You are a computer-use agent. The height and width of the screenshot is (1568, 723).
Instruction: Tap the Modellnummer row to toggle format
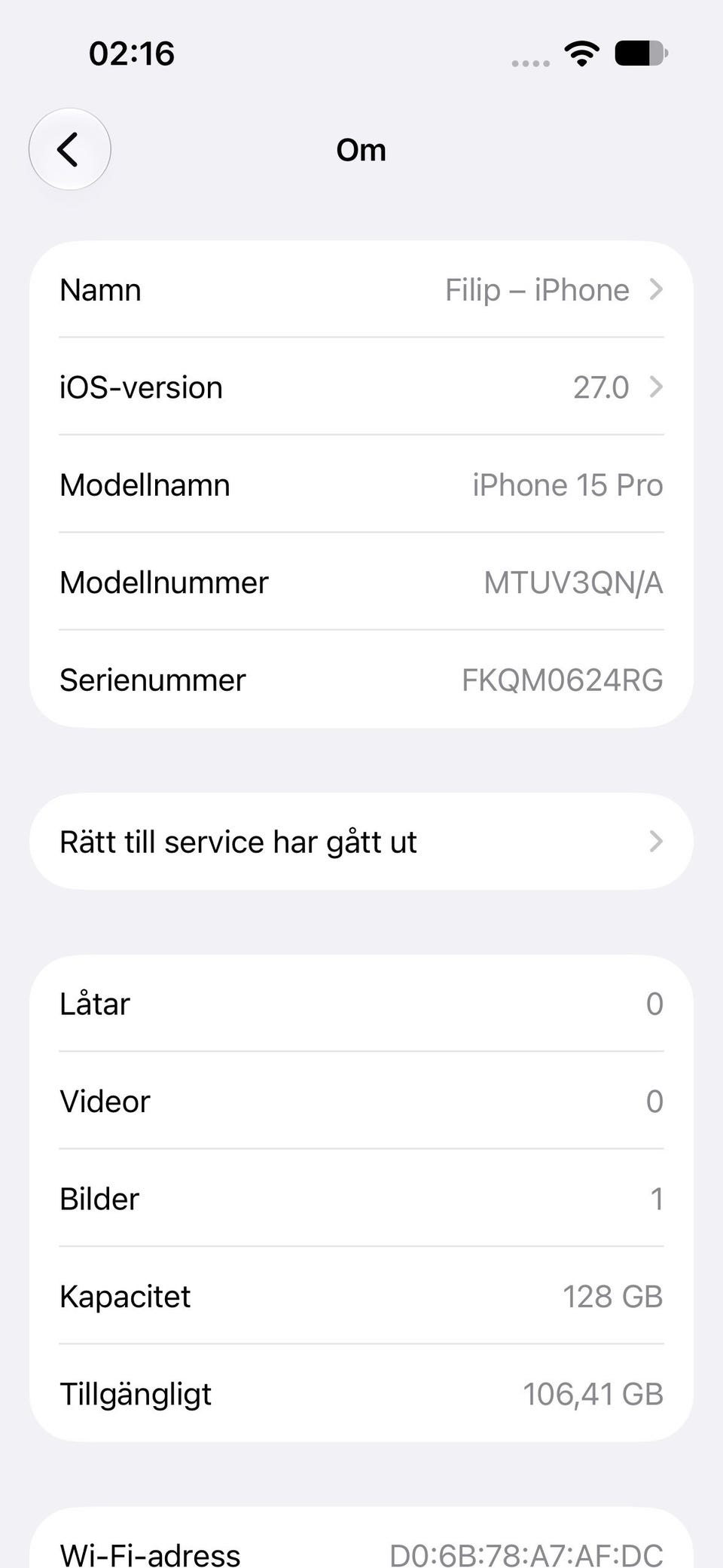(x=361, y=582)
